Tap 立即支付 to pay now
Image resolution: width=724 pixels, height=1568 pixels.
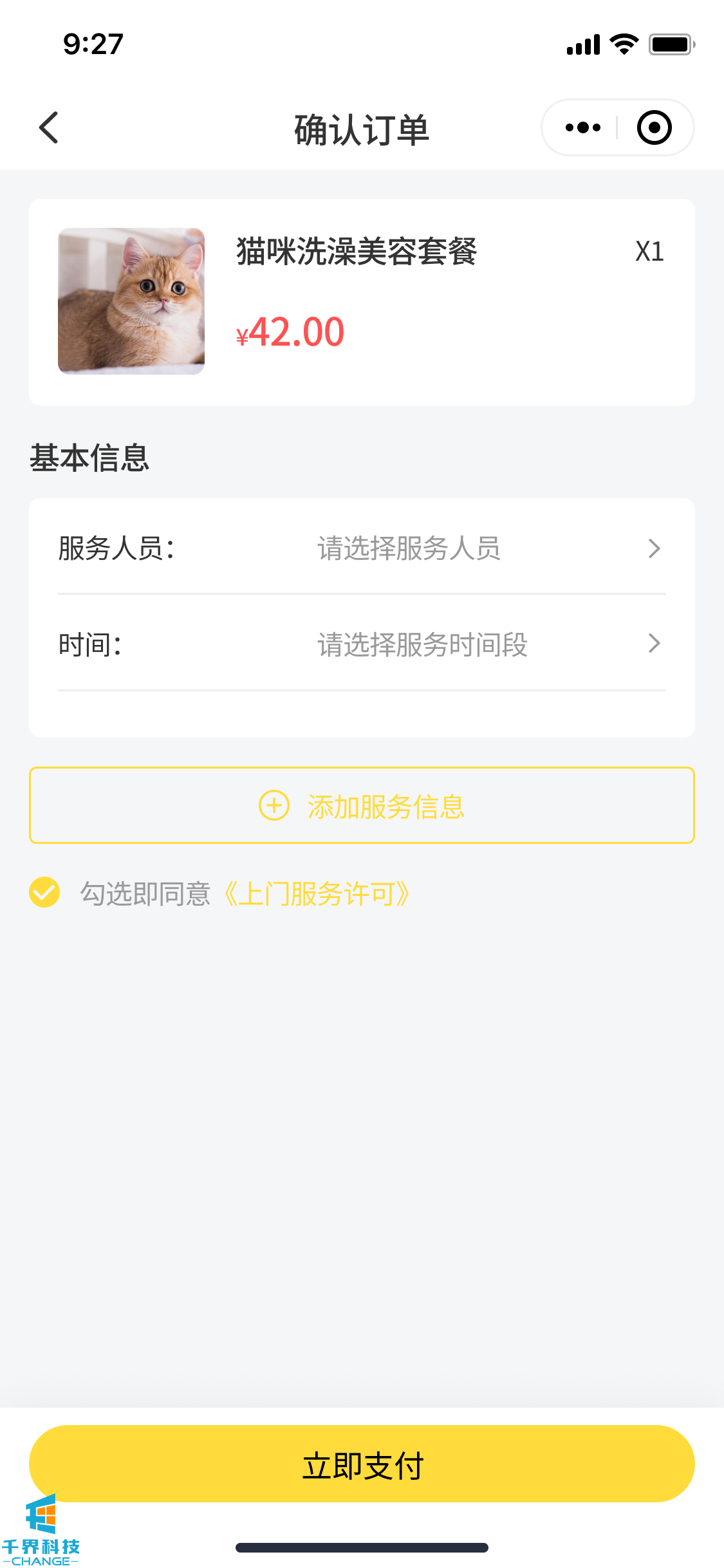pos(361,1464)
